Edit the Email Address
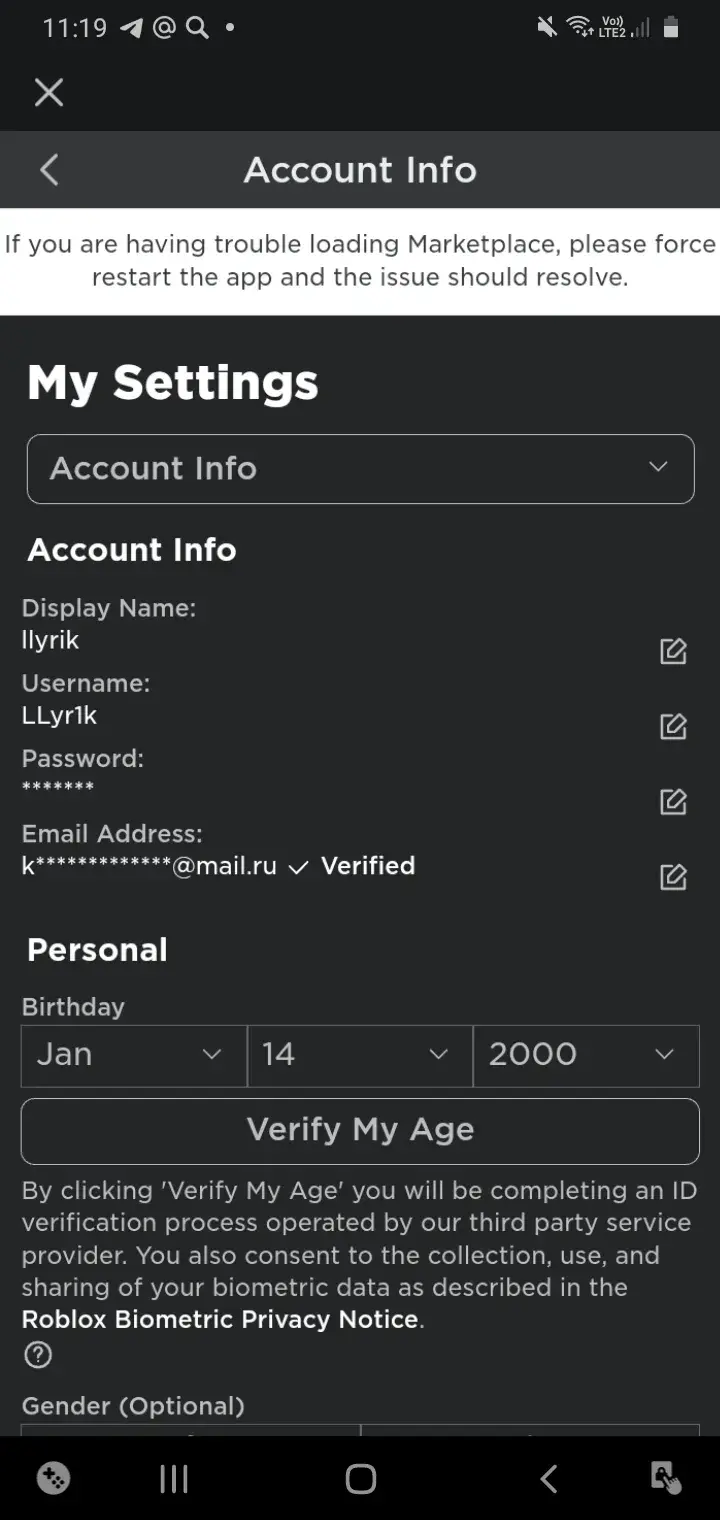 coord(674,878)
